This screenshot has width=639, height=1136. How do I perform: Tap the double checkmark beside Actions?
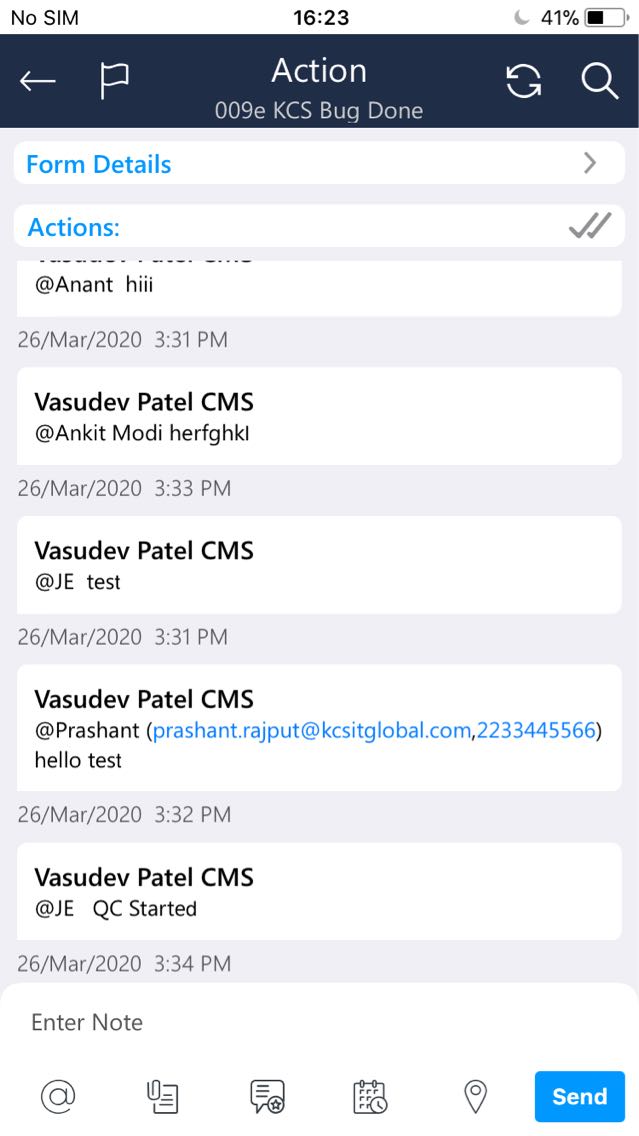[589, 227]
